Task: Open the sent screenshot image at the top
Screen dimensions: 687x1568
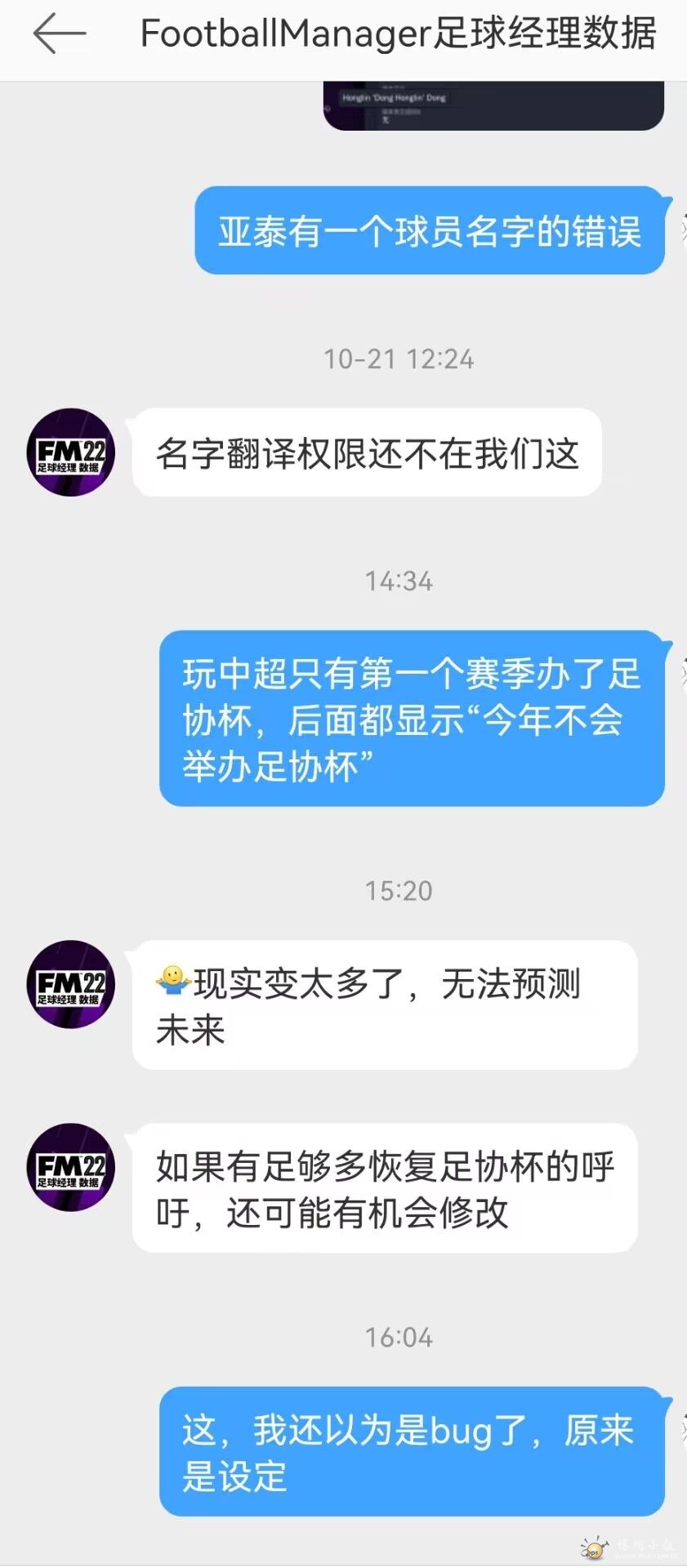Action: 493,105
